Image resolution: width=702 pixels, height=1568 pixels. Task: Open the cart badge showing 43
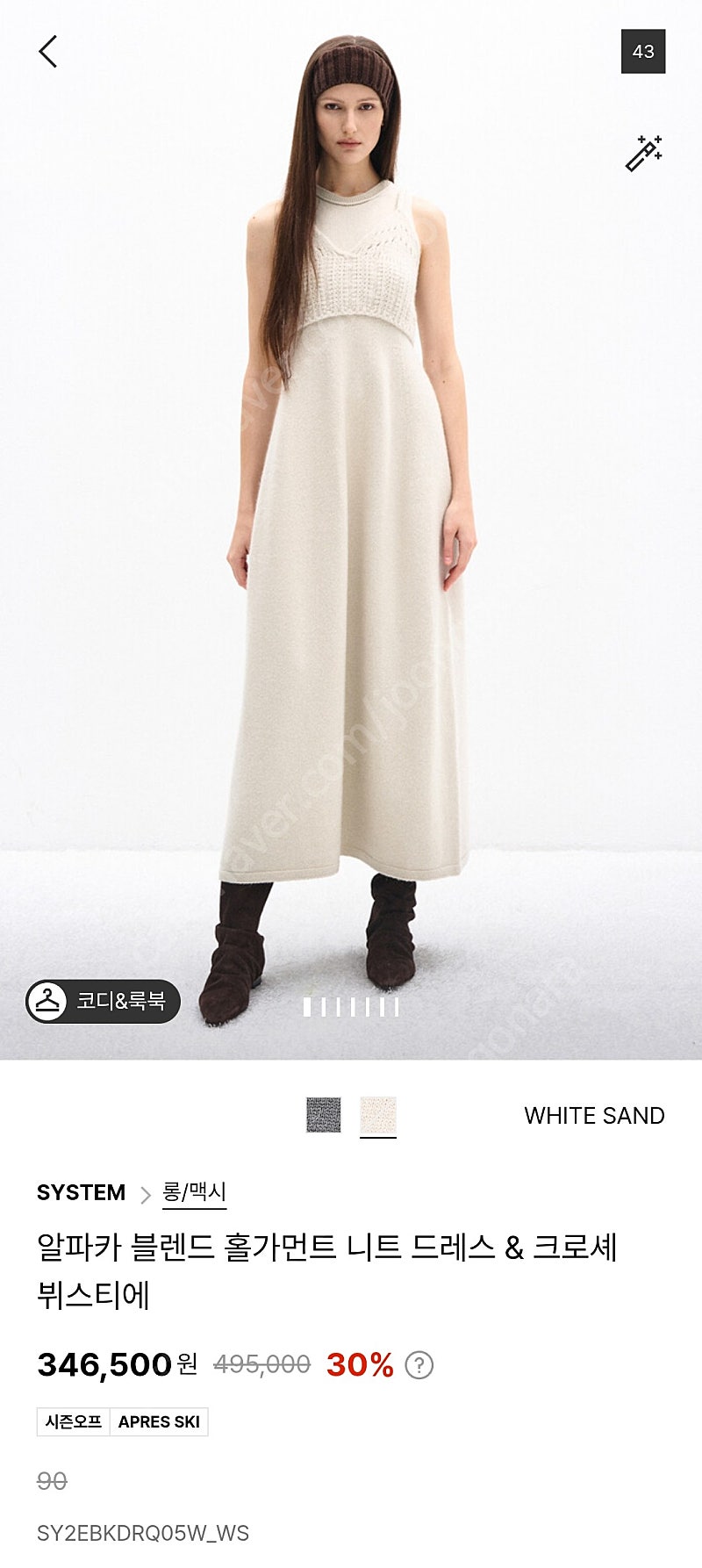tap(643, 51)
